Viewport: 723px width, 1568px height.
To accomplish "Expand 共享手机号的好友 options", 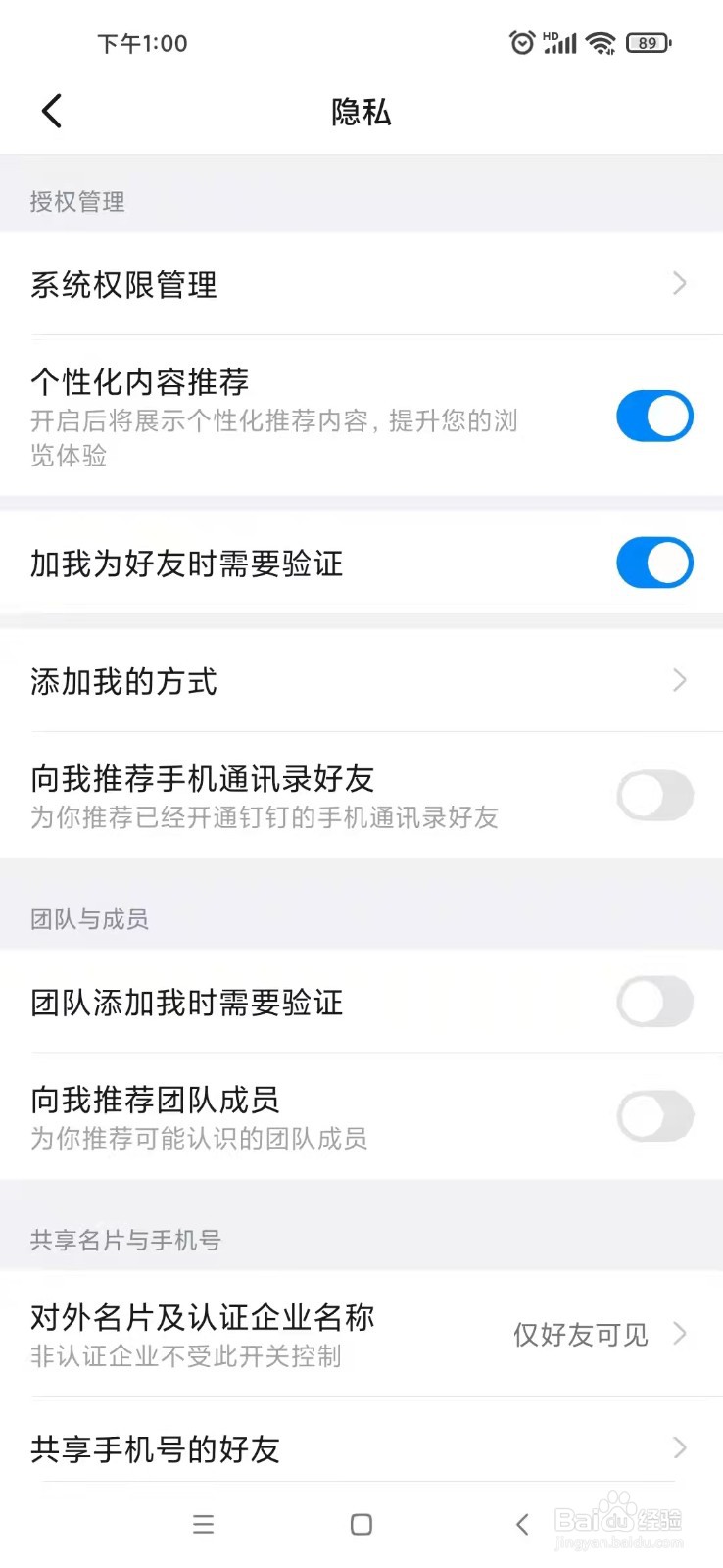I will [680, 1448].
